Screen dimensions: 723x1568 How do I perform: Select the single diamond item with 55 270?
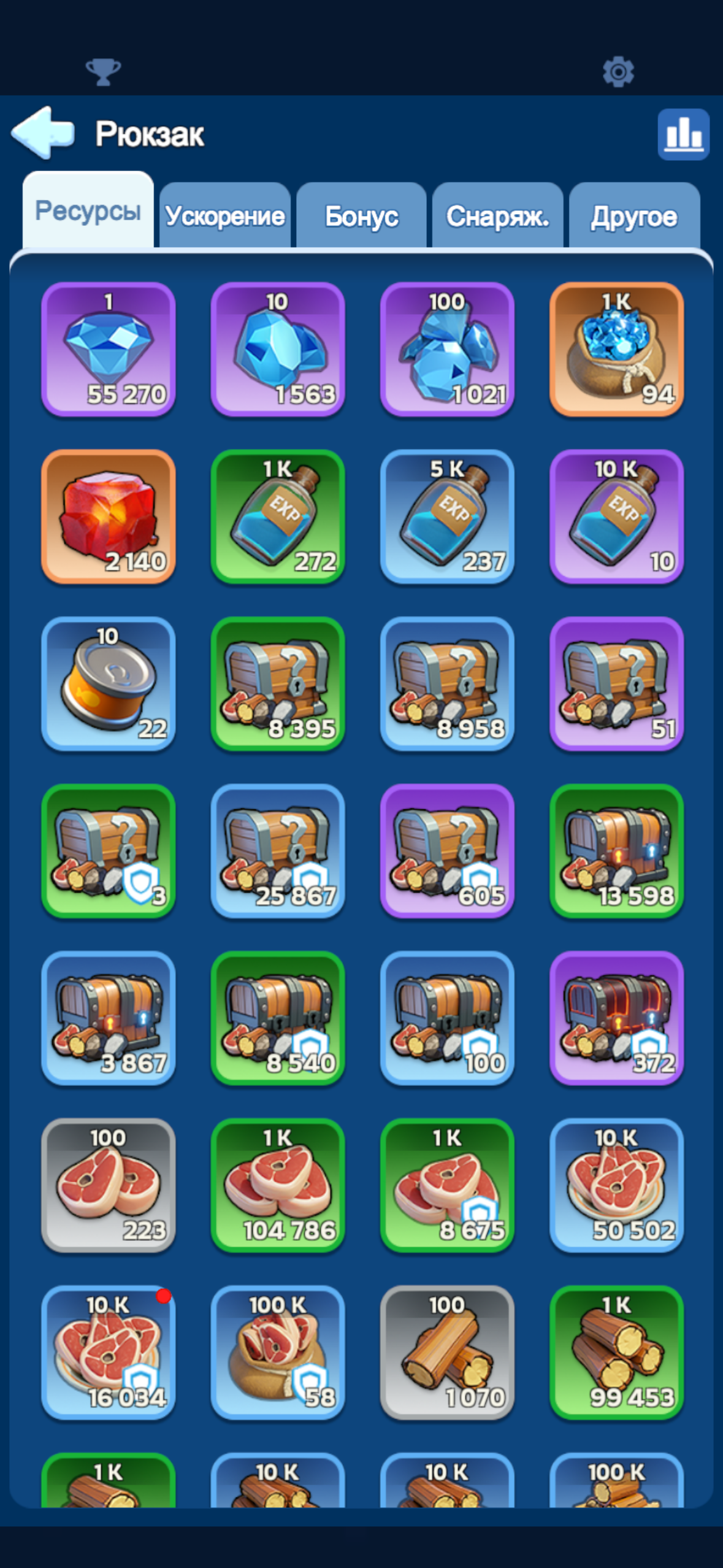click(109, 349)
